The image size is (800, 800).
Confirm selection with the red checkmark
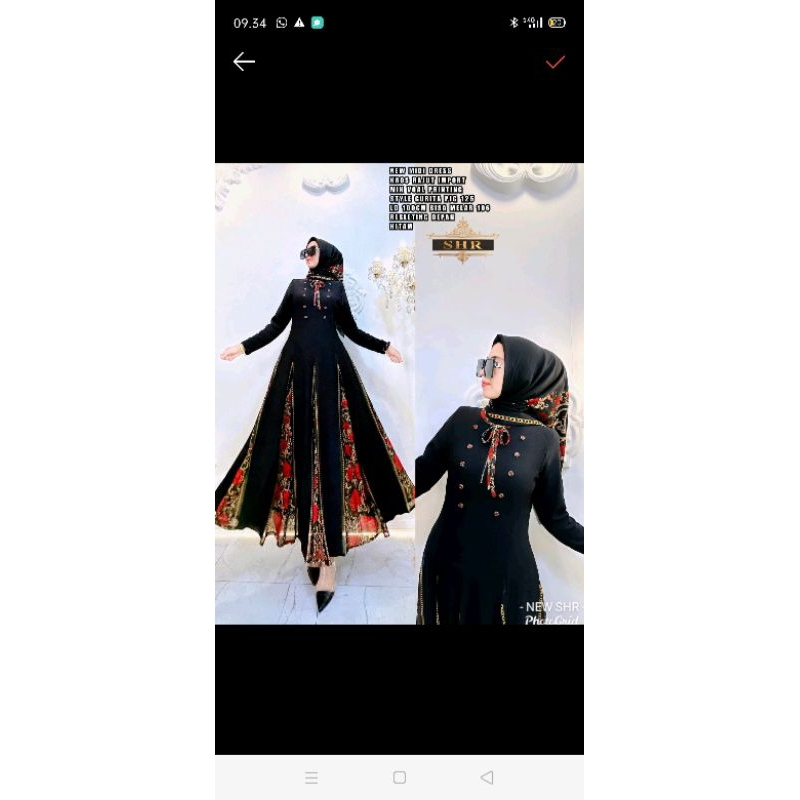555,62
